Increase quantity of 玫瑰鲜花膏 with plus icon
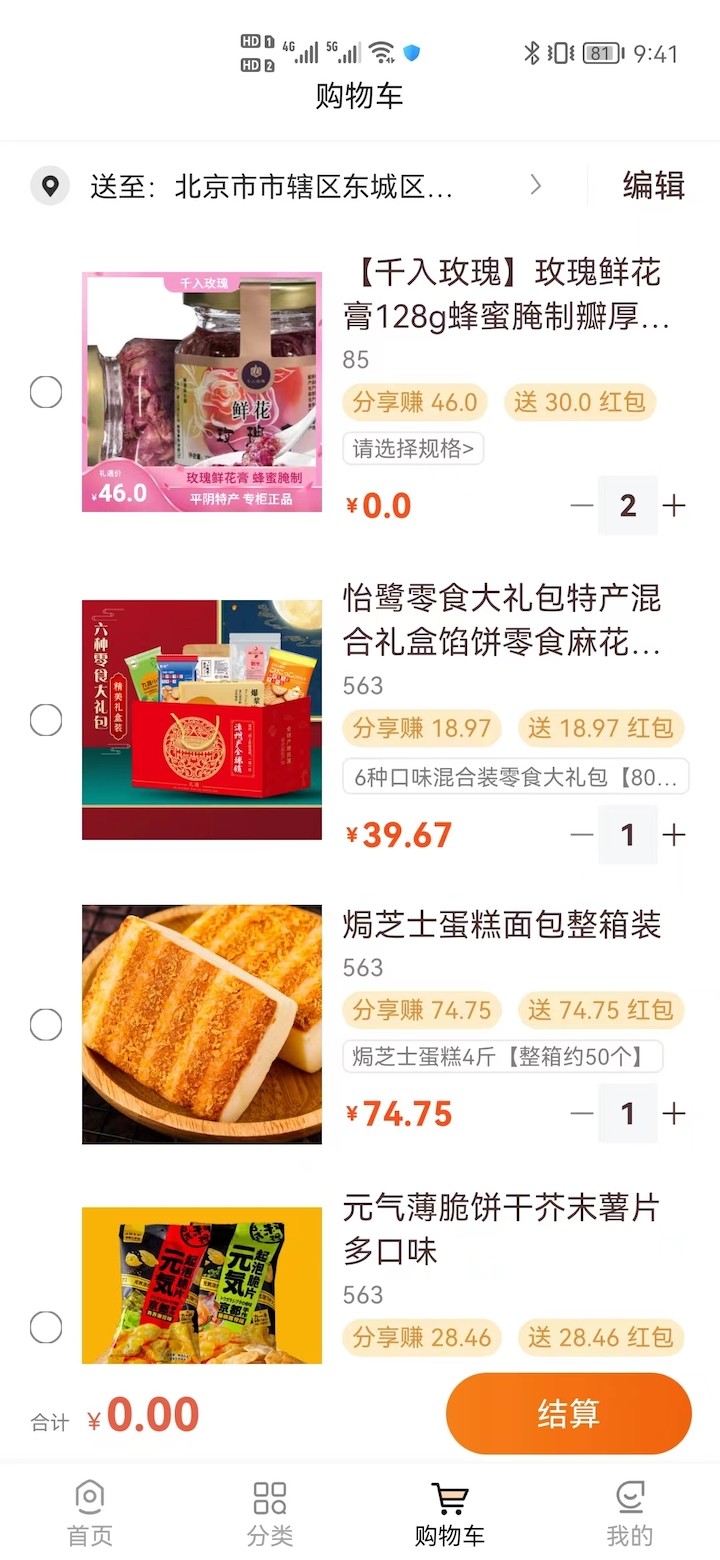Image resolution: width=720 pixels, height=1560 pixels. (x=675, y=505)
